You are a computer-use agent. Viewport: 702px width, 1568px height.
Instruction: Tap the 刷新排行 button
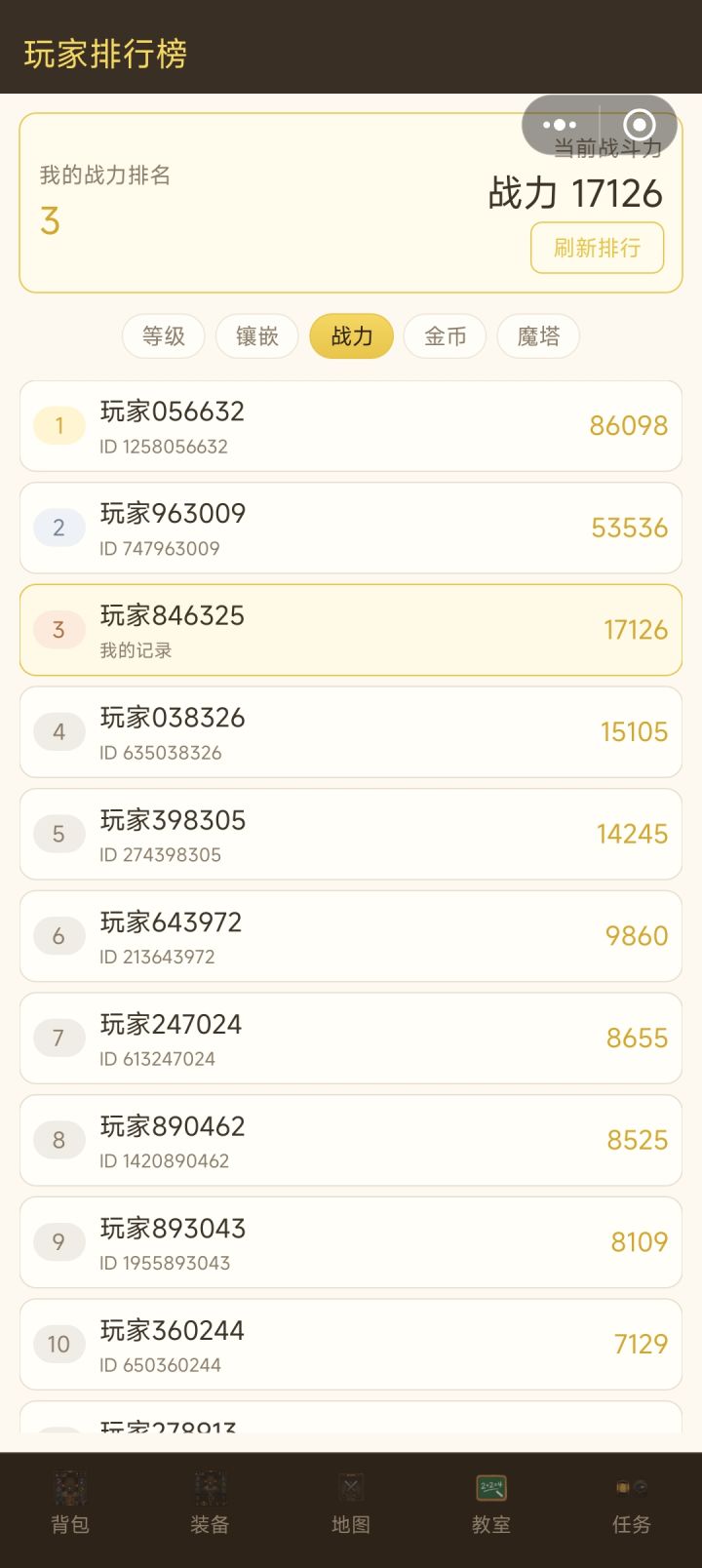[598, 248]
